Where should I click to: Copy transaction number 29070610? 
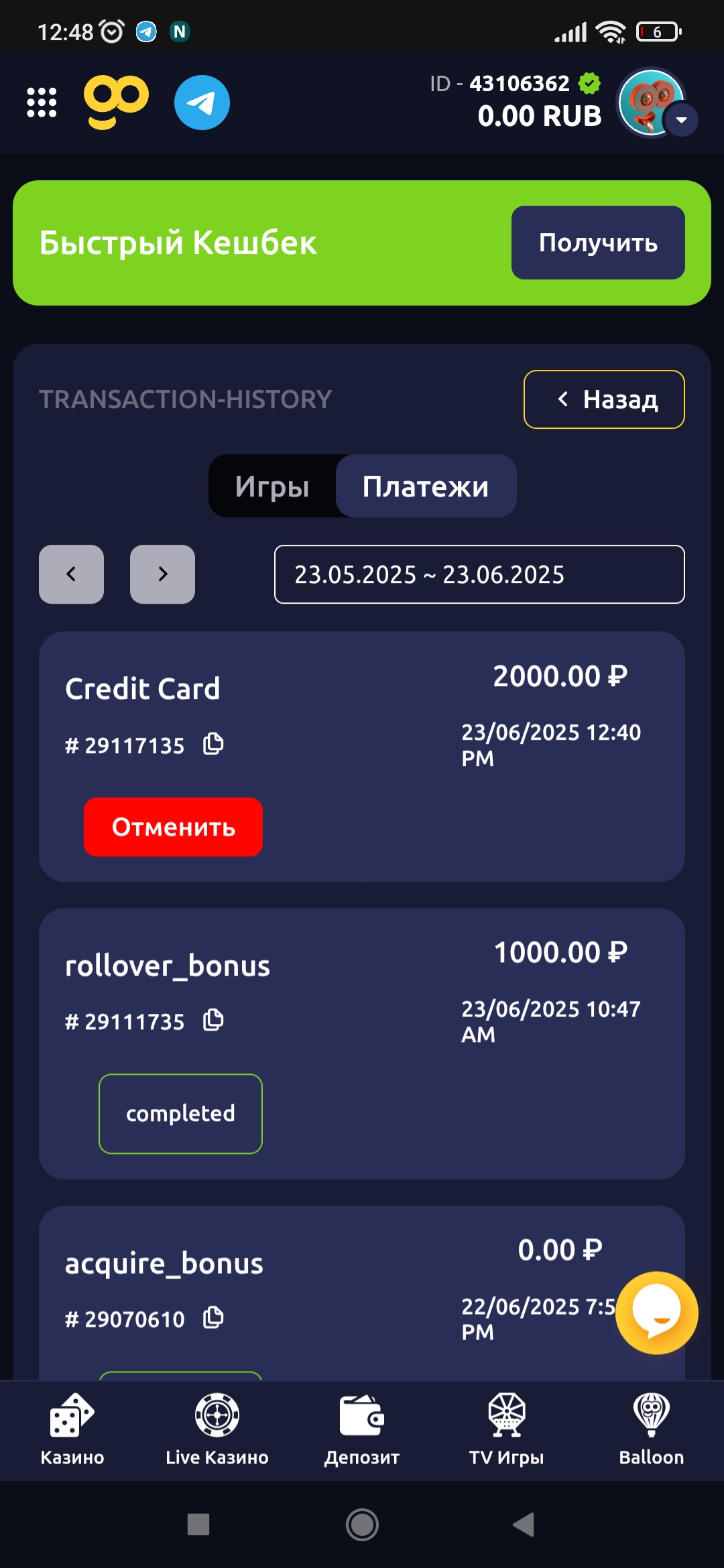[x=214, y=1318]
